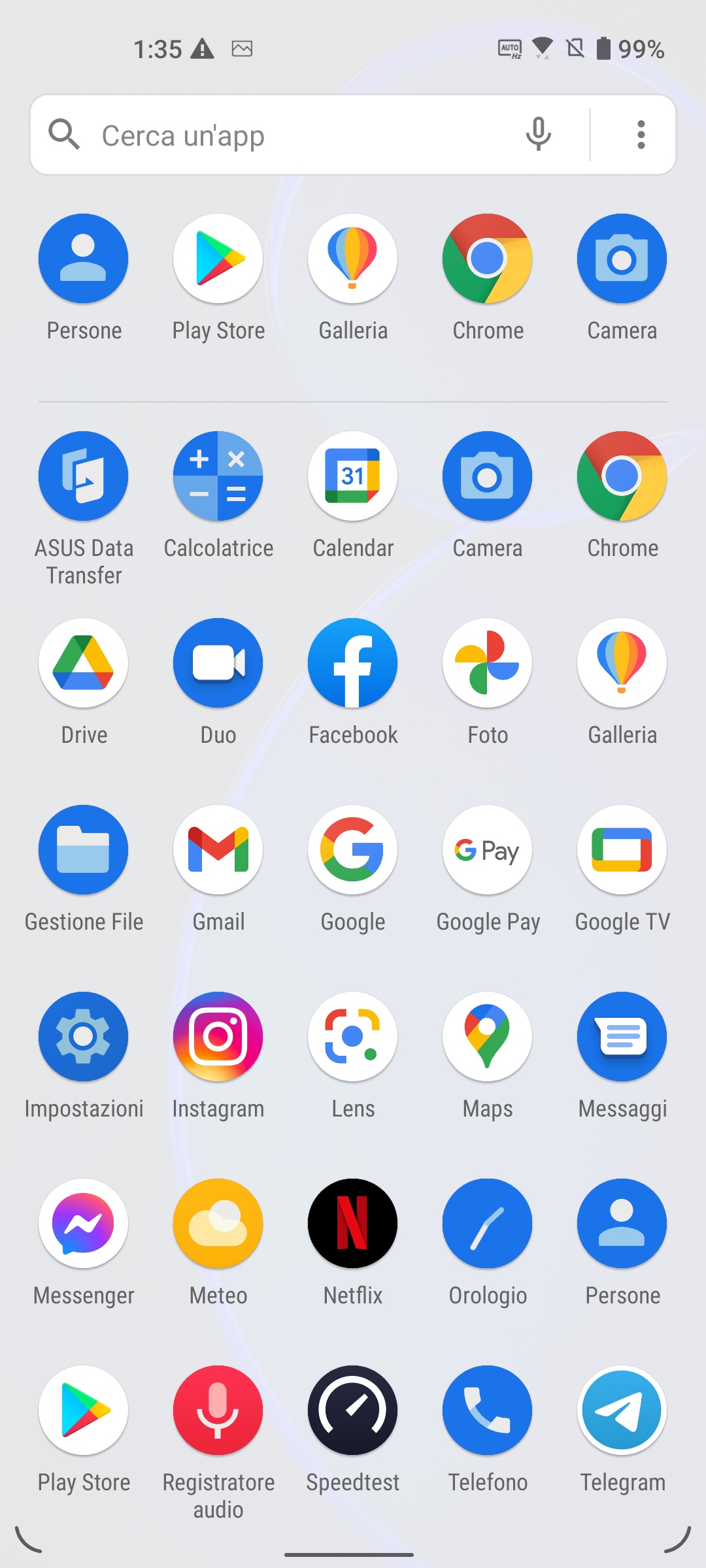Viewport: 706px width, 1568px height.
Task: Open Google Pay
Action: coord(488,850)
